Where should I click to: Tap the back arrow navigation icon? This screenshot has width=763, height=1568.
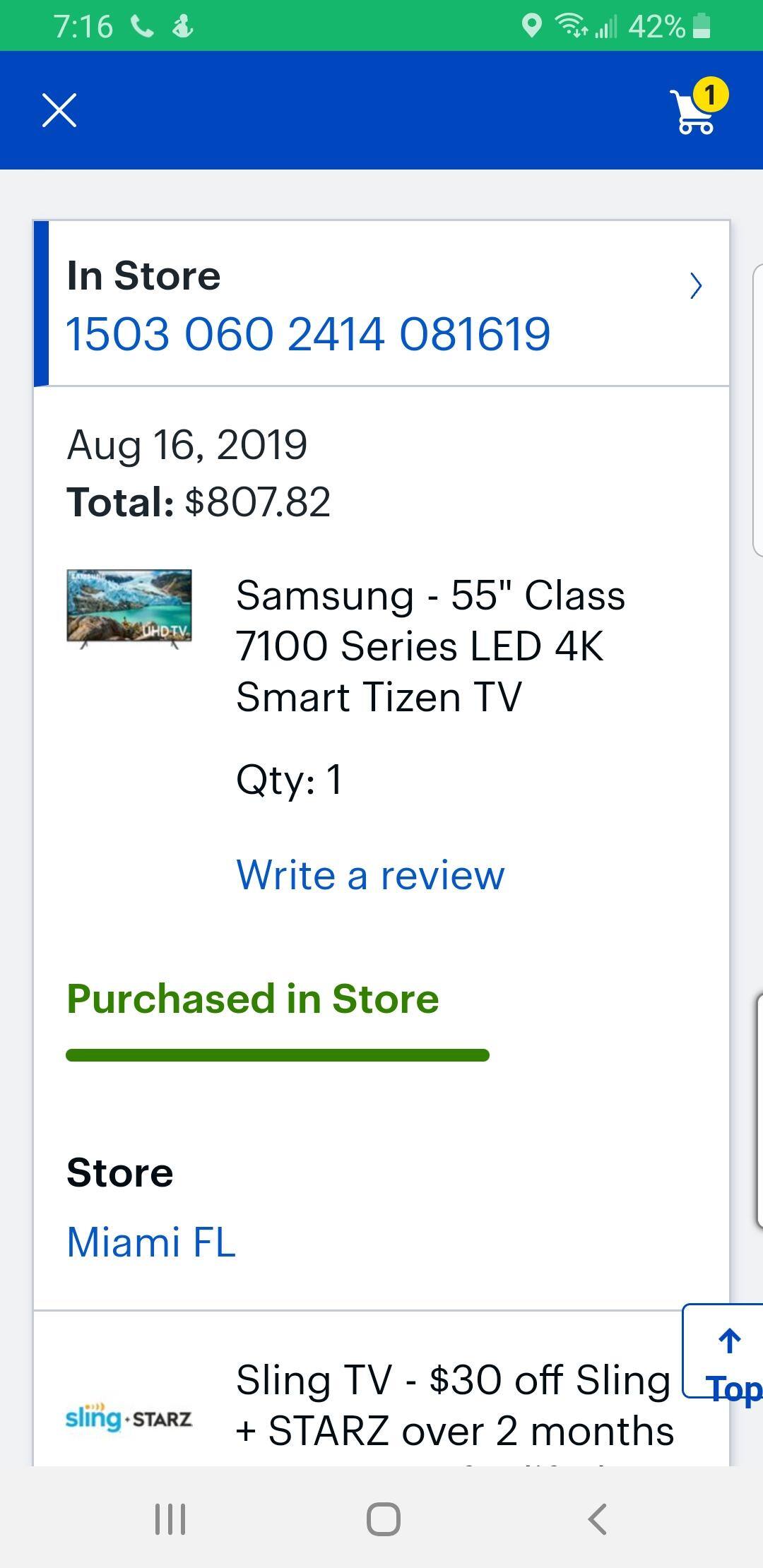coord(597,1520)
